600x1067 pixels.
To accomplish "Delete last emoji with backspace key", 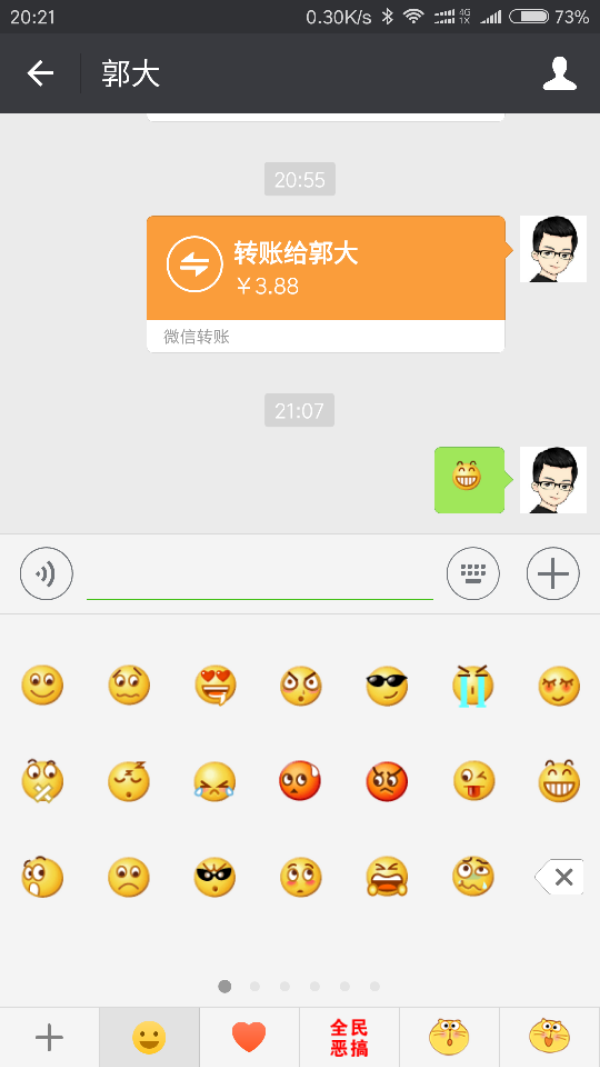I will coord(559,876).
